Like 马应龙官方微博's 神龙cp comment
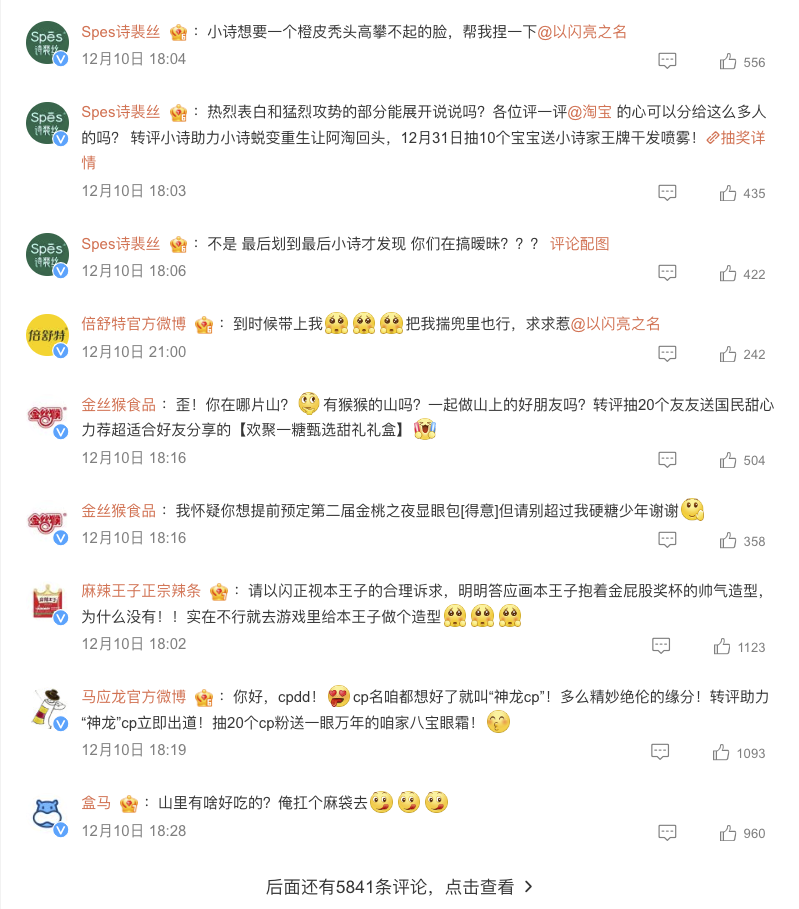The height and width of the screenshot is (909, 799). [724, 752]
